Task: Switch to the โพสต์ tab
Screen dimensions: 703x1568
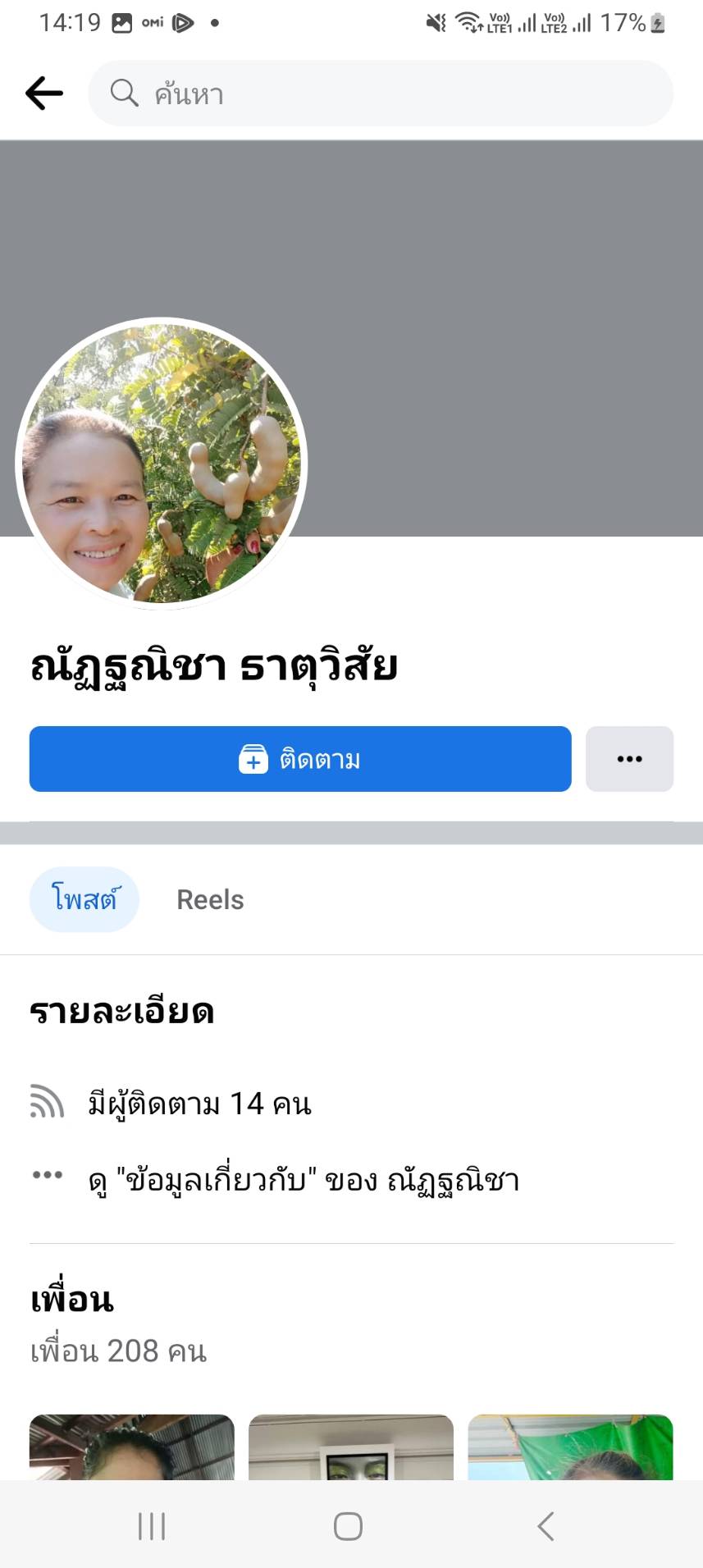Action: click(x=84, y=899)
